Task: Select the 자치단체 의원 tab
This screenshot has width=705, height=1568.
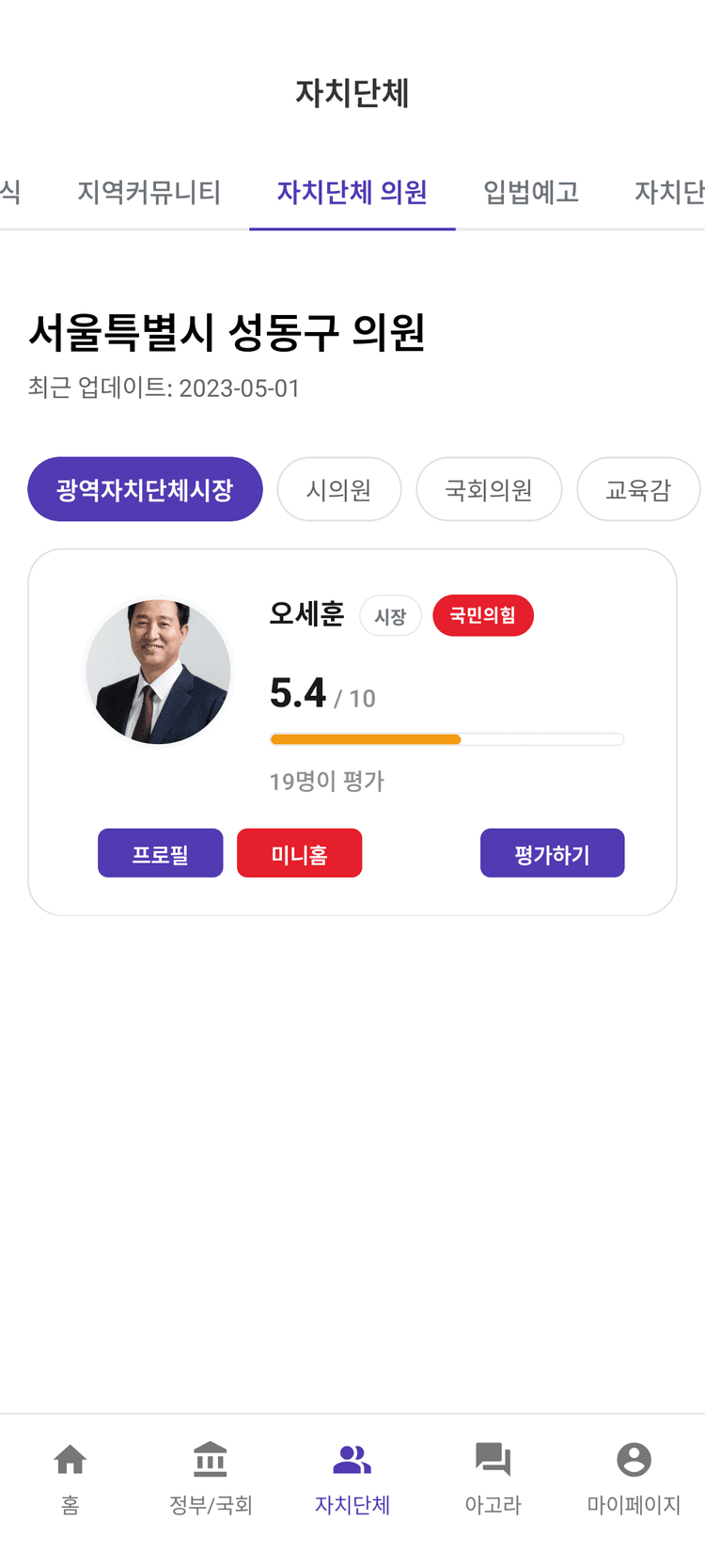Action: 352,192
